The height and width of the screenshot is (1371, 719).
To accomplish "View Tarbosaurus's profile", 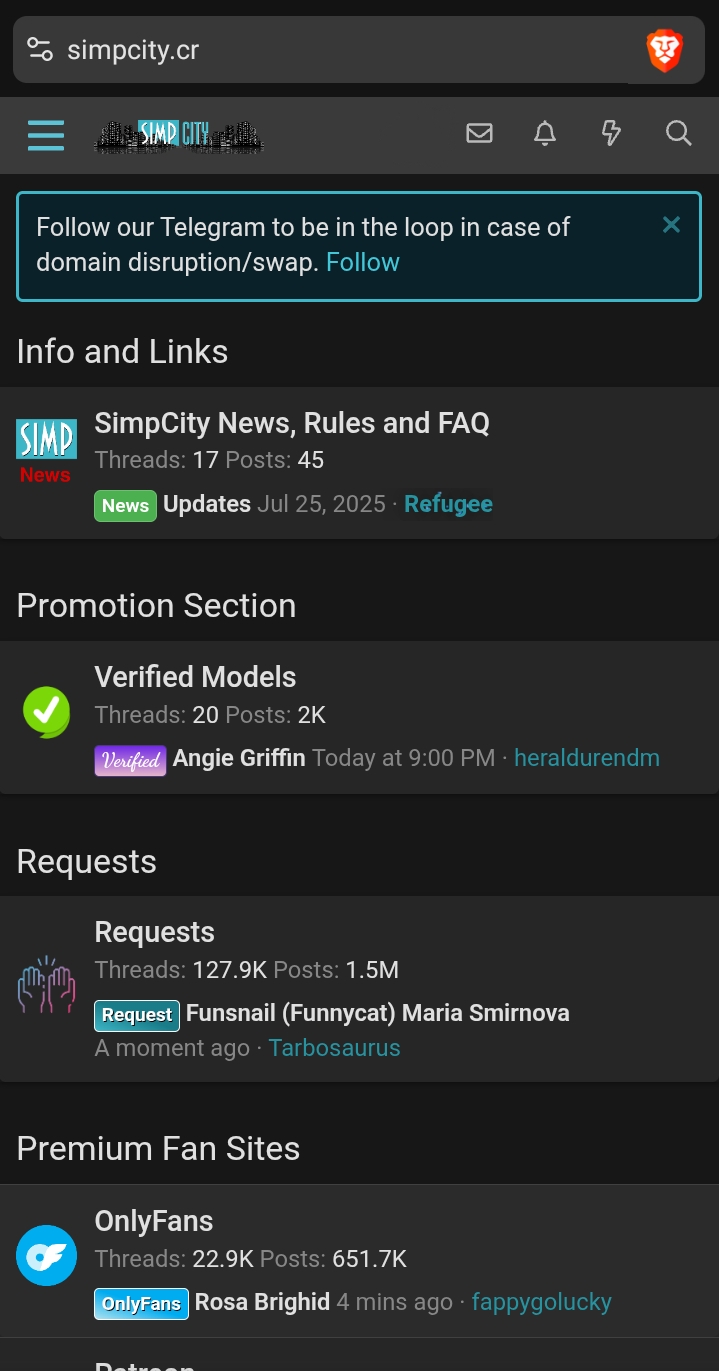I will pos(334,1048).
